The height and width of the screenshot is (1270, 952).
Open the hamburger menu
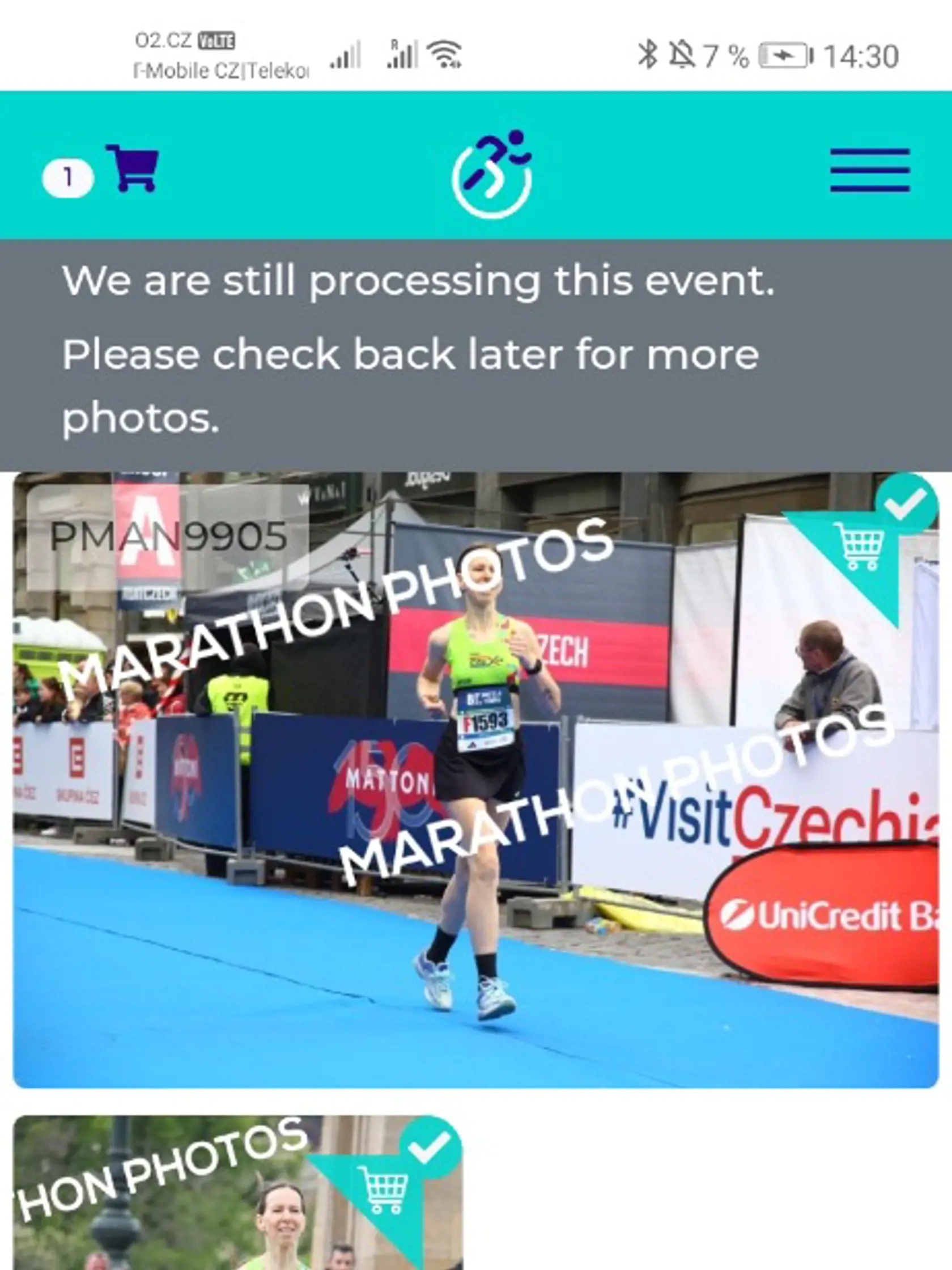[870, 170]
